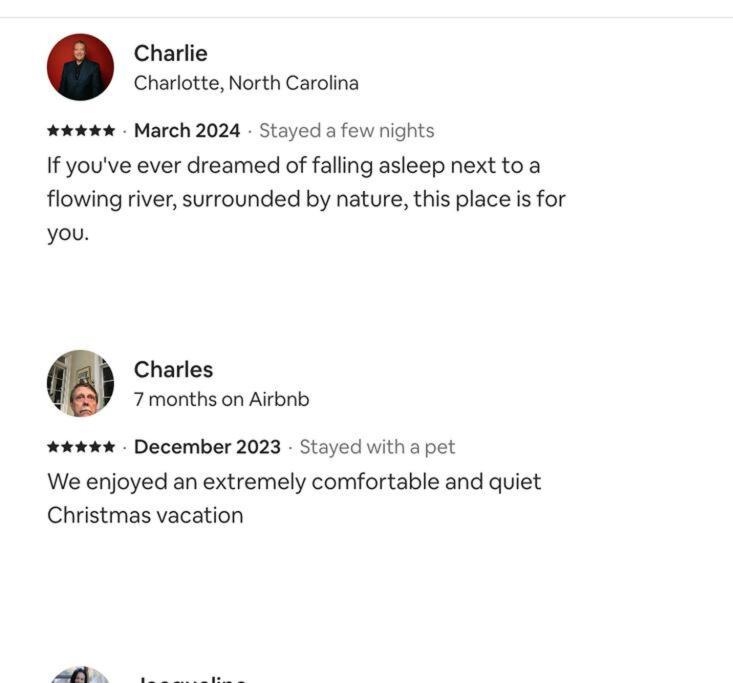Open Charlie's profile photo
The image size is (733, 683).
pos(80,67)
